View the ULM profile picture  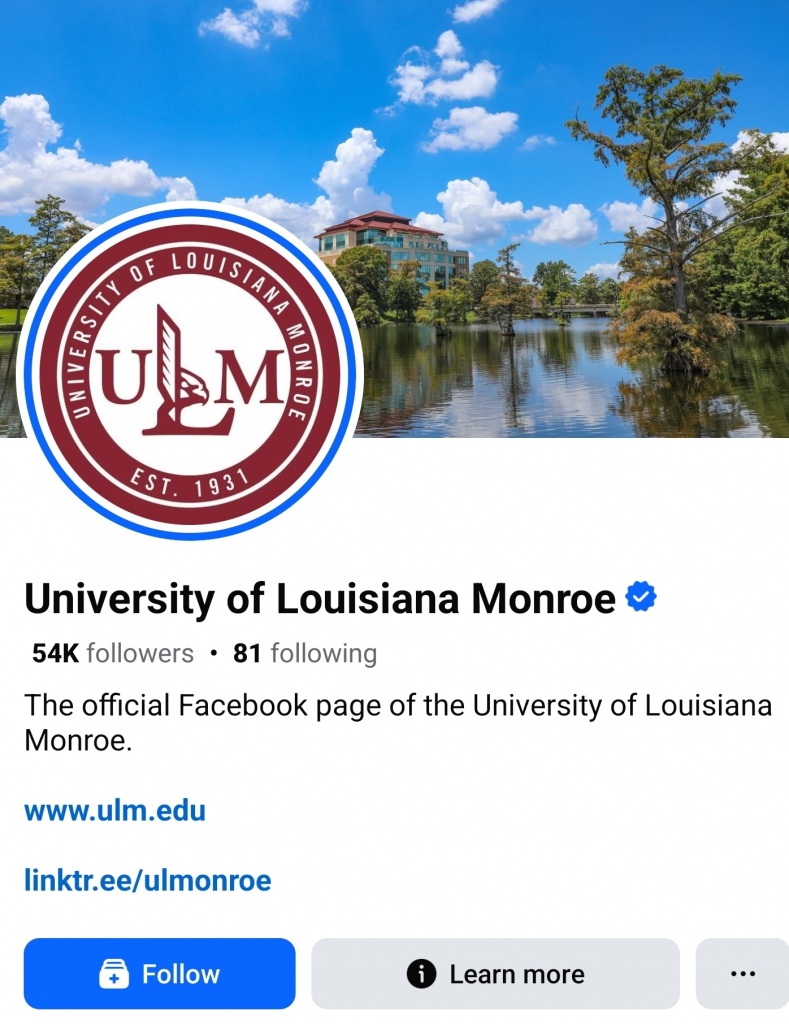coord(190,372)
